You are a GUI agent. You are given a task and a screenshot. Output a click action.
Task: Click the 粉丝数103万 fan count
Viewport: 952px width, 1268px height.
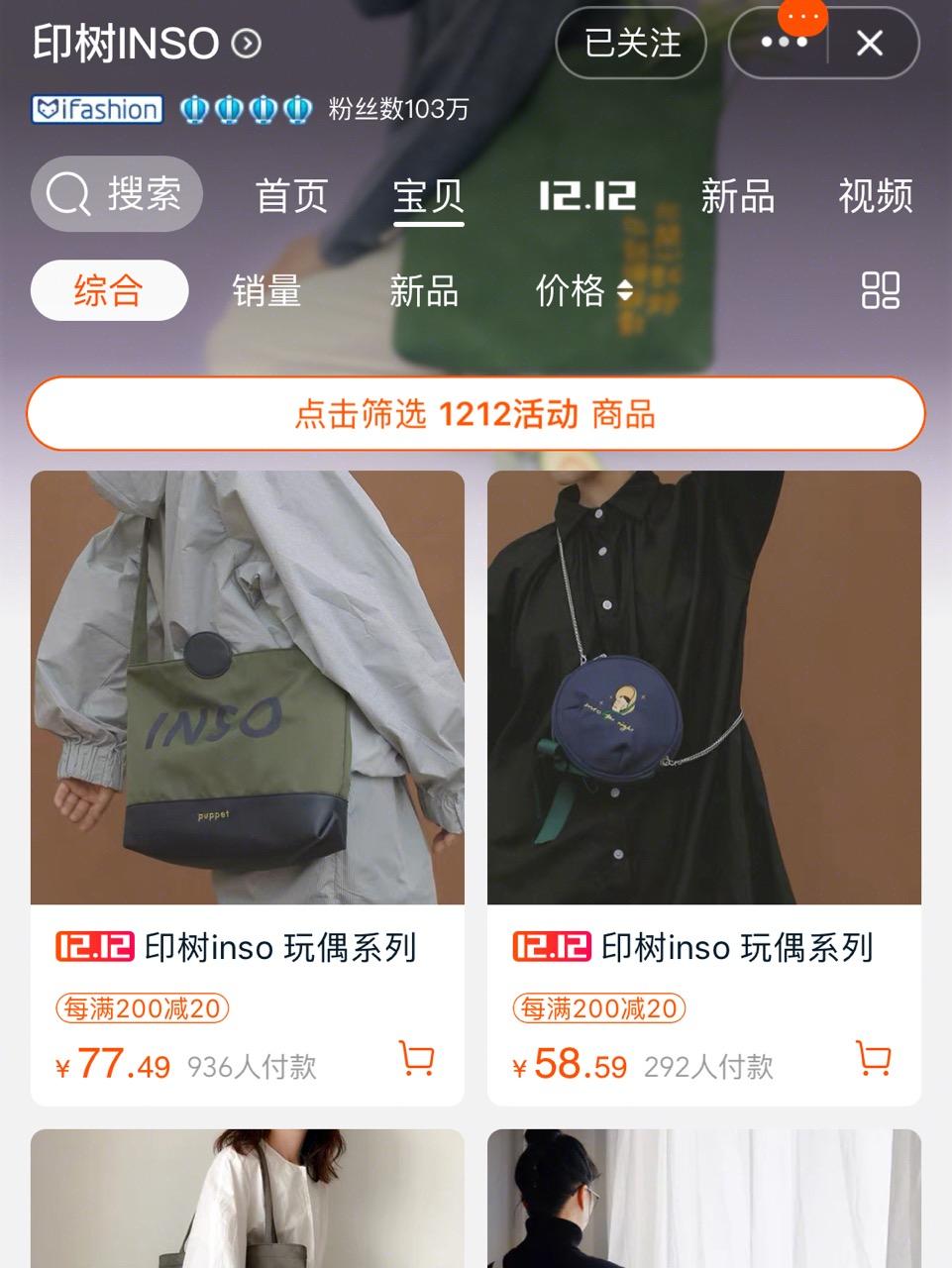[396, 110]
